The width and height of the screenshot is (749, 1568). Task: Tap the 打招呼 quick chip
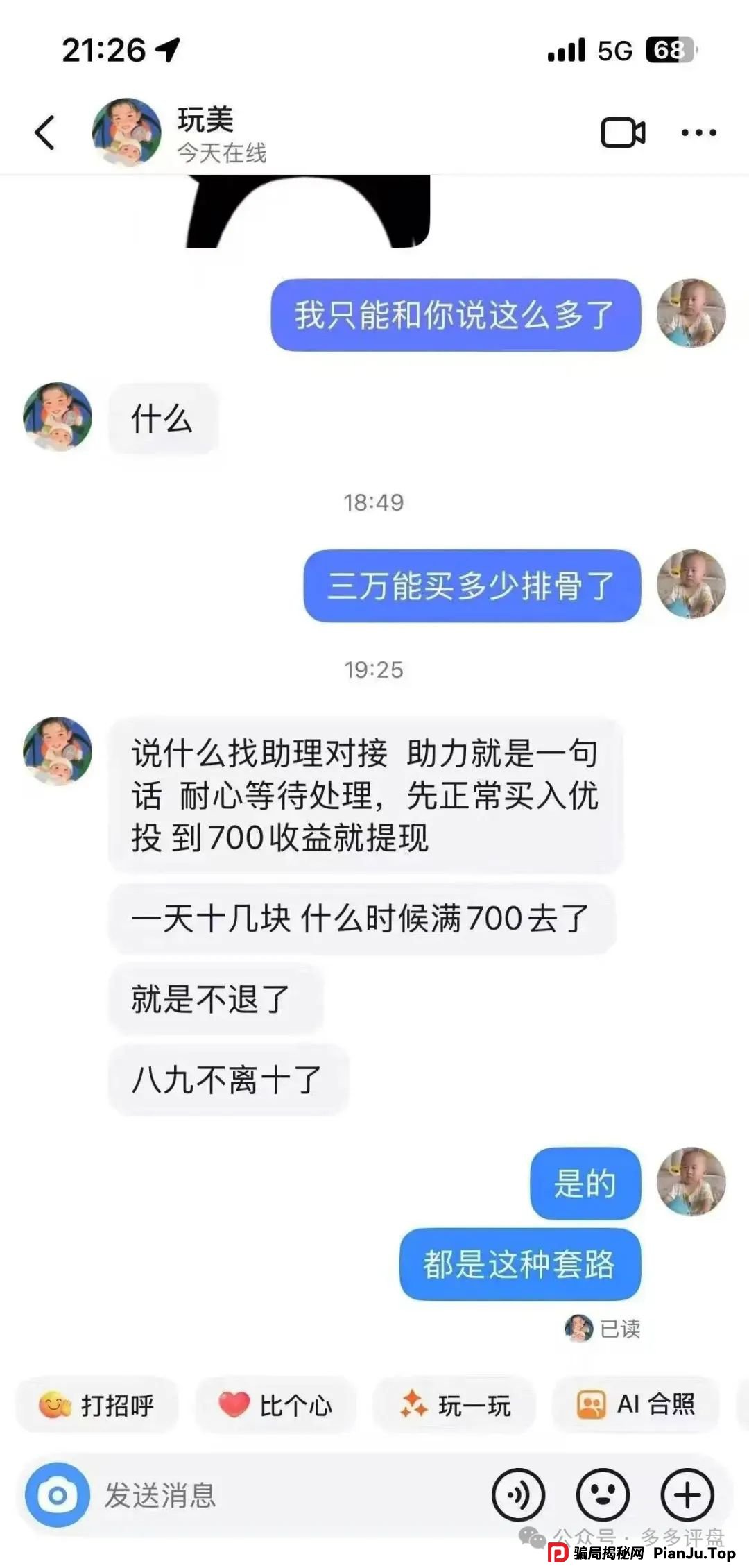(97, 1405)
